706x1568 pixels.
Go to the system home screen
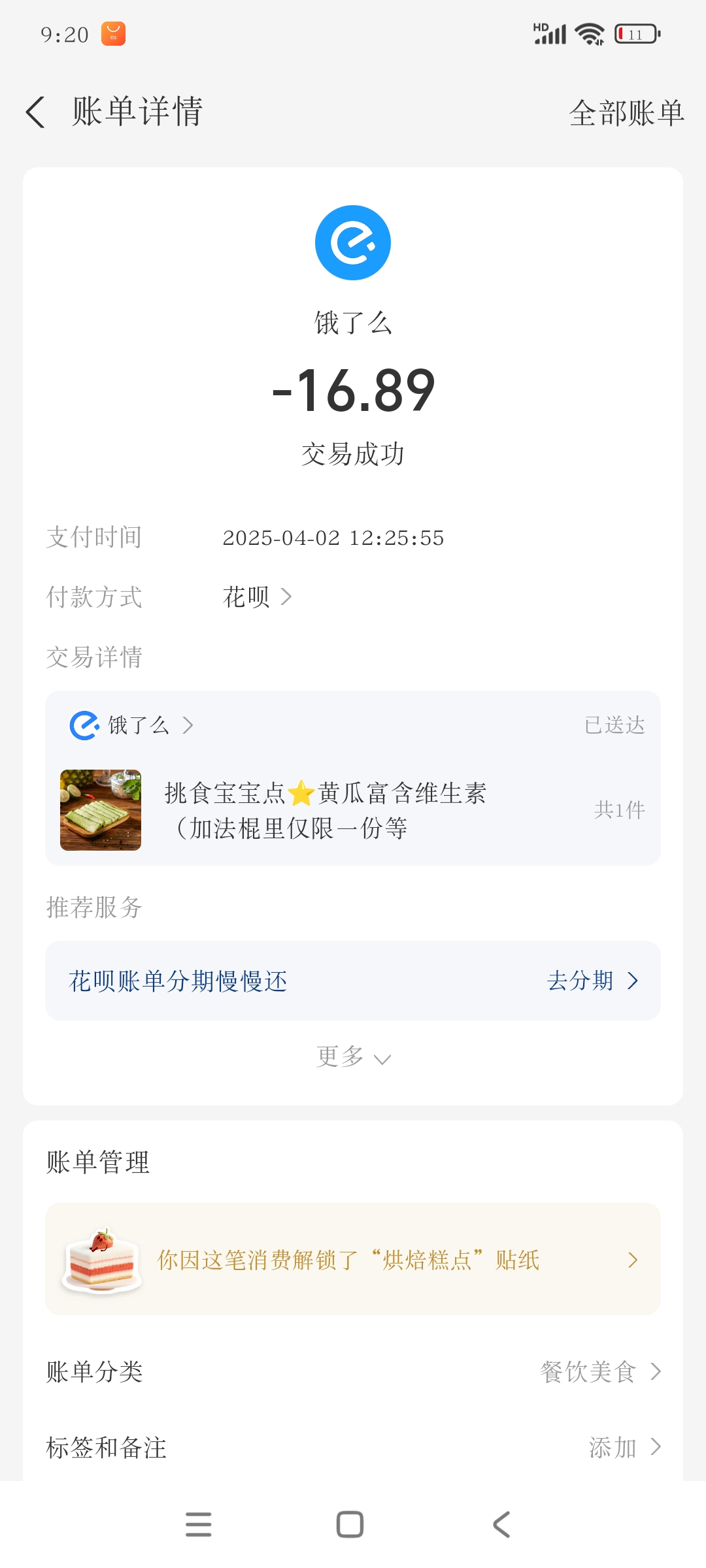[350, 1524]
